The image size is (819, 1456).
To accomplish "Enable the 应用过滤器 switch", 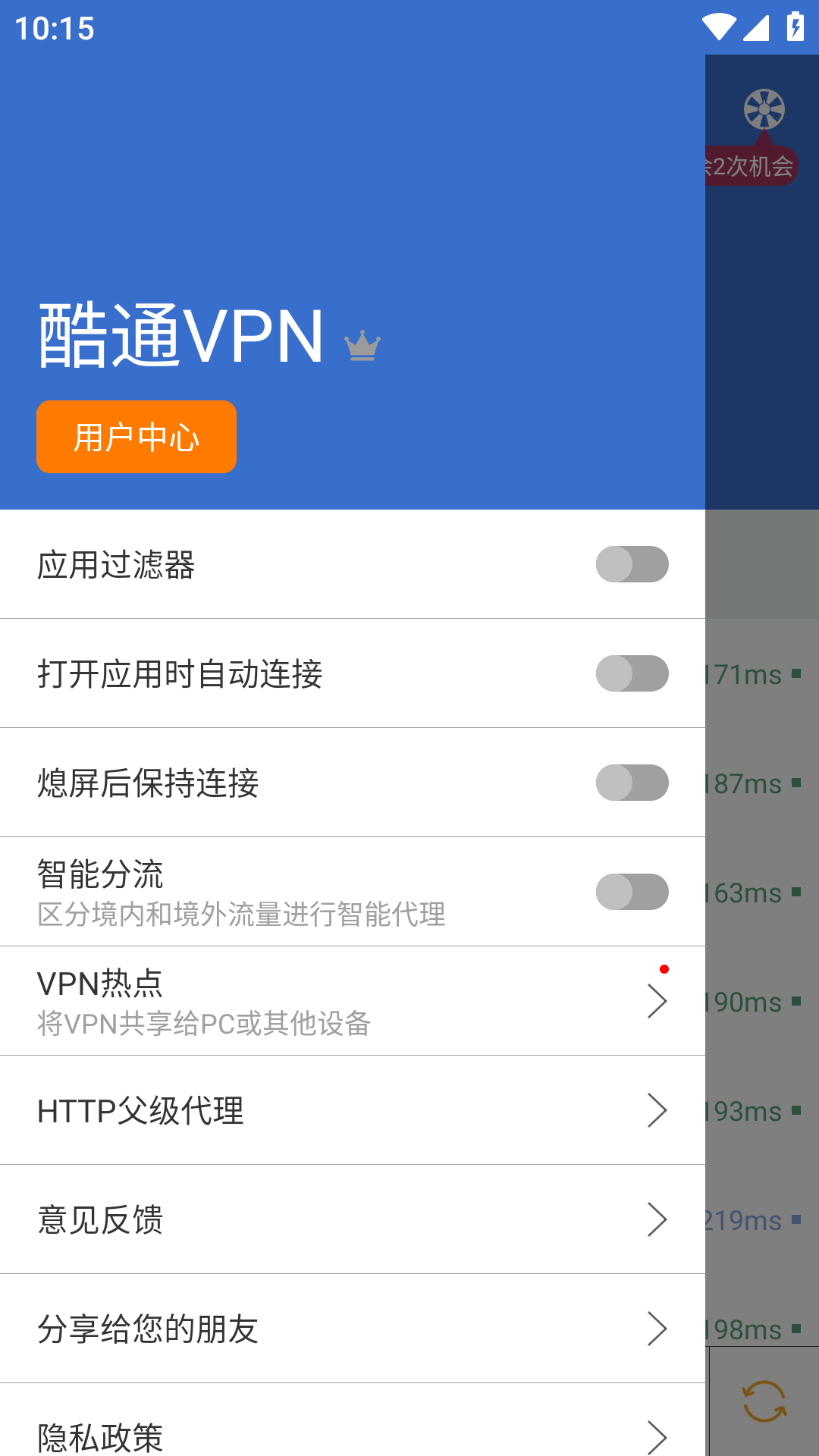I will [632, 564].
